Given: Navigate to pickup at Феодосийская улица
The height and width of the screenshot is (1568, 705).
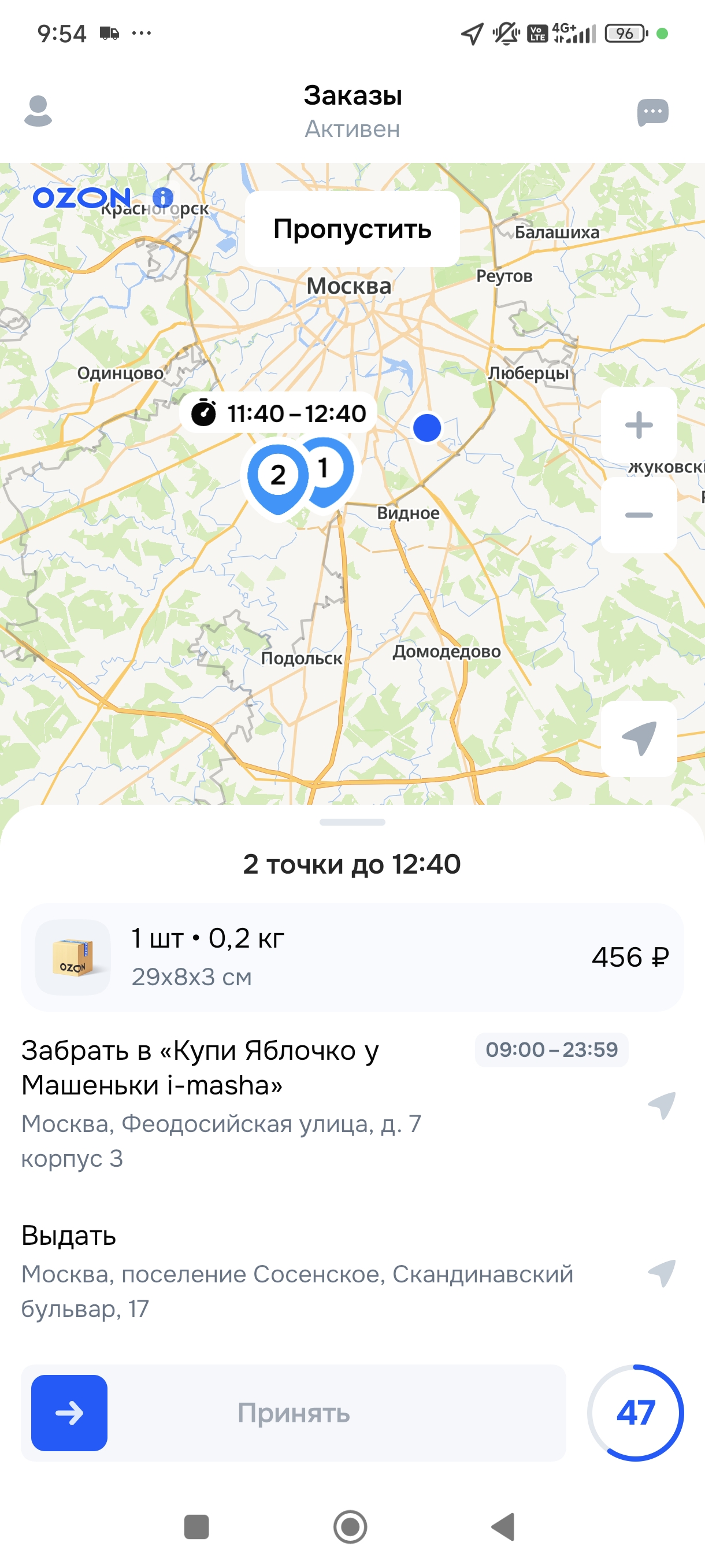Looking at the screenshot, I should click(661, 1105).
